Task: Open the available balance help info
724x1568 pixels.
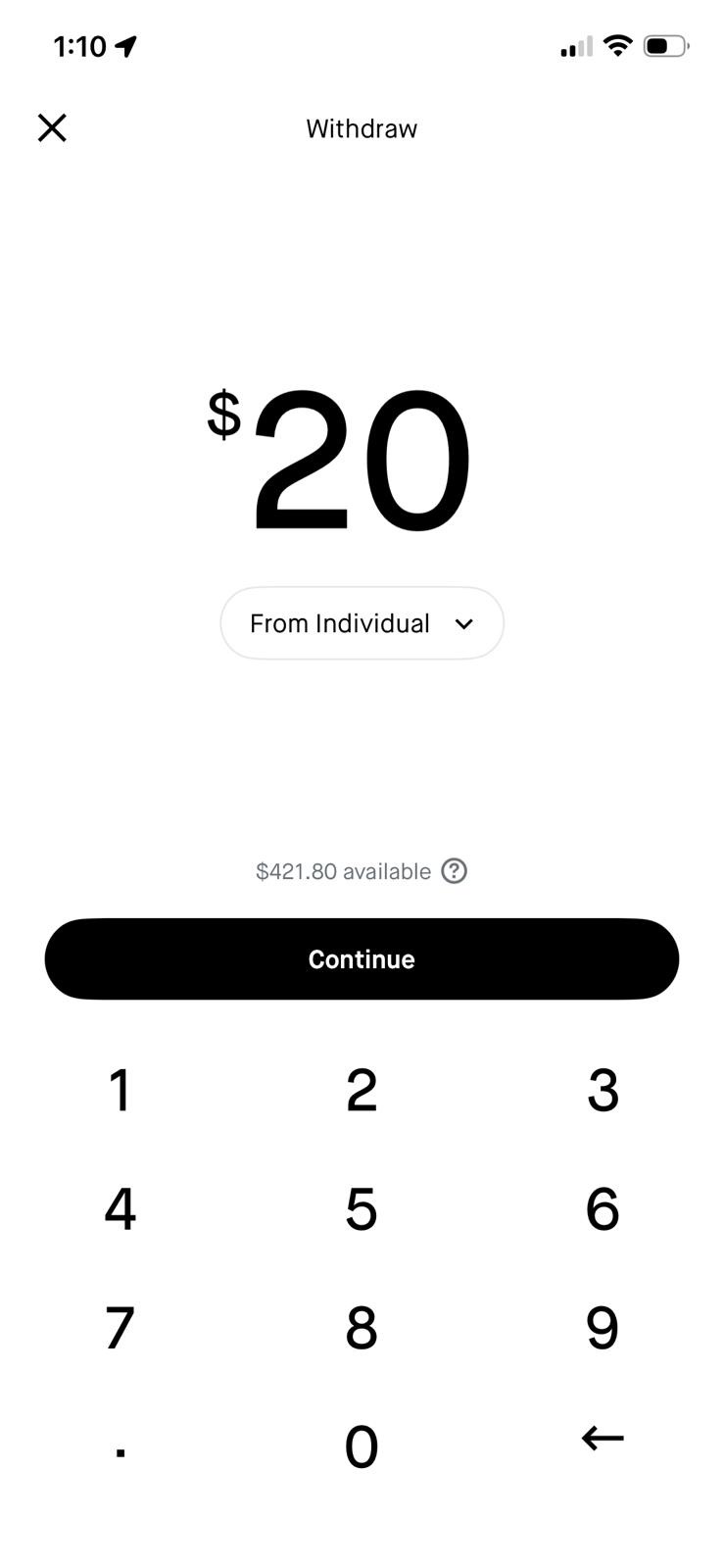Action: point(454,870)
